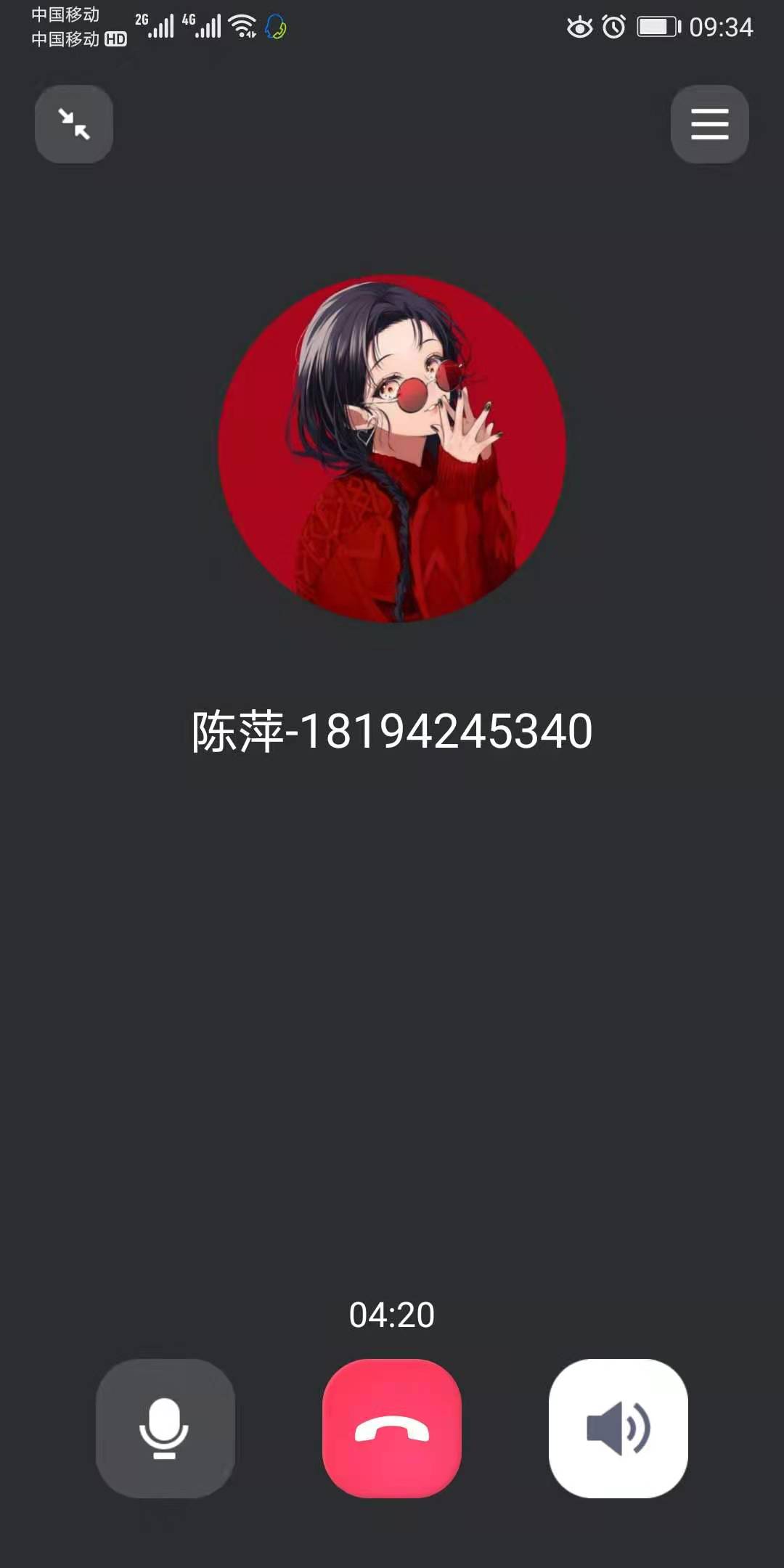Screen dimensions: 784x1568
Task: Open the hamburger menu
Action: [x=709, y=124]
